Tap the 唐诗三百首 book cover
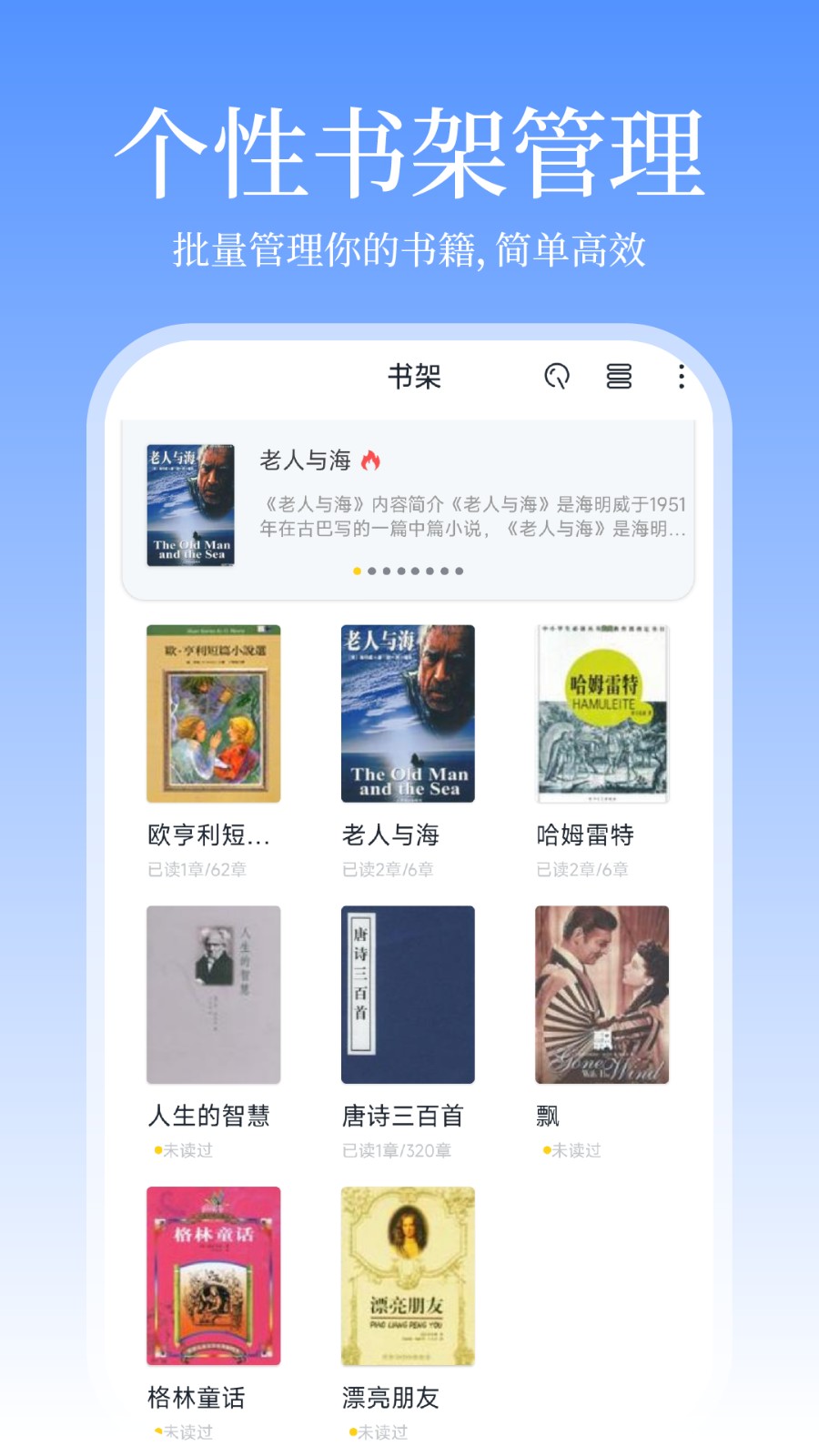The image size is (819, 1456). pos(407,996)
